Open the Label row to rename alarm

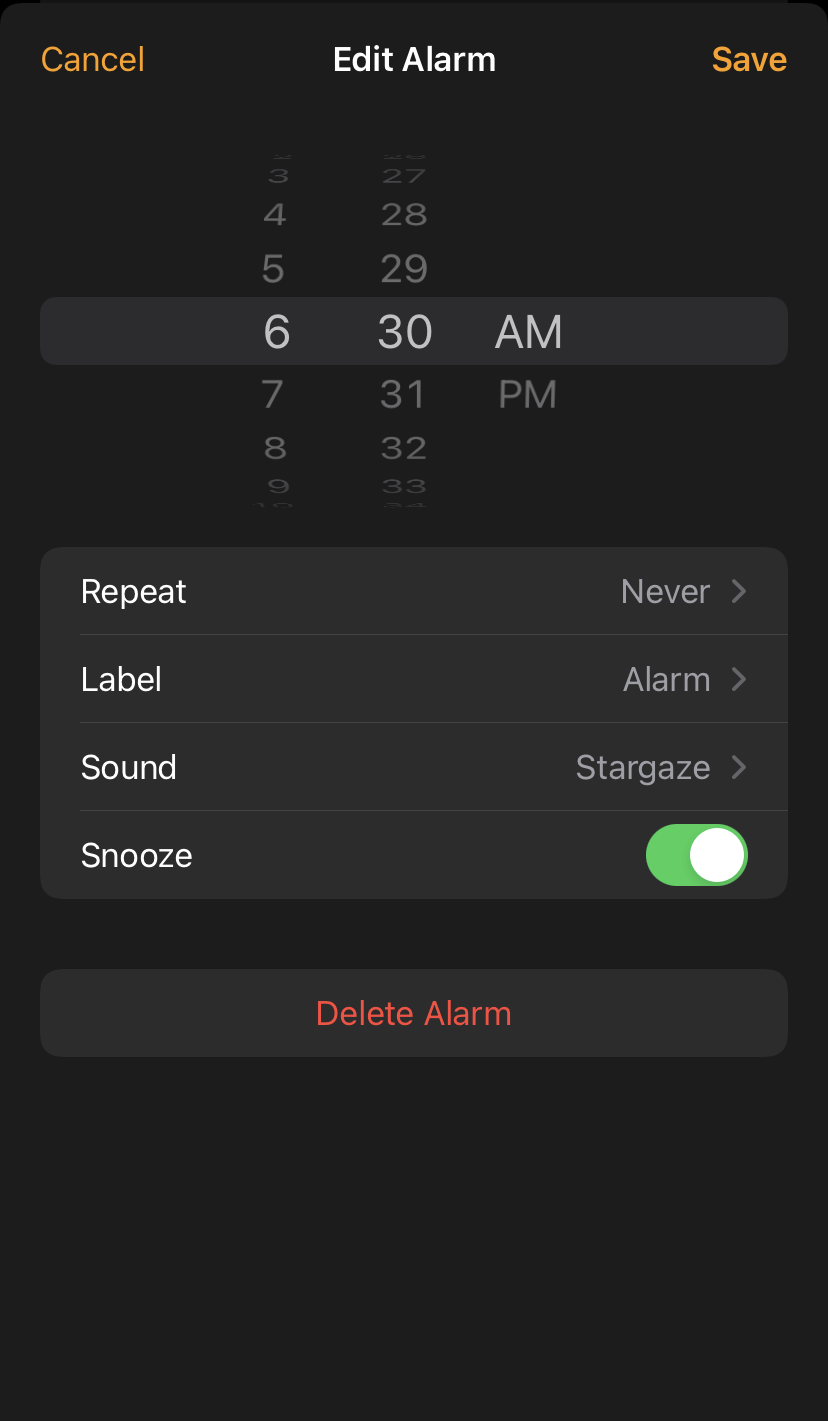coord(414,679)
